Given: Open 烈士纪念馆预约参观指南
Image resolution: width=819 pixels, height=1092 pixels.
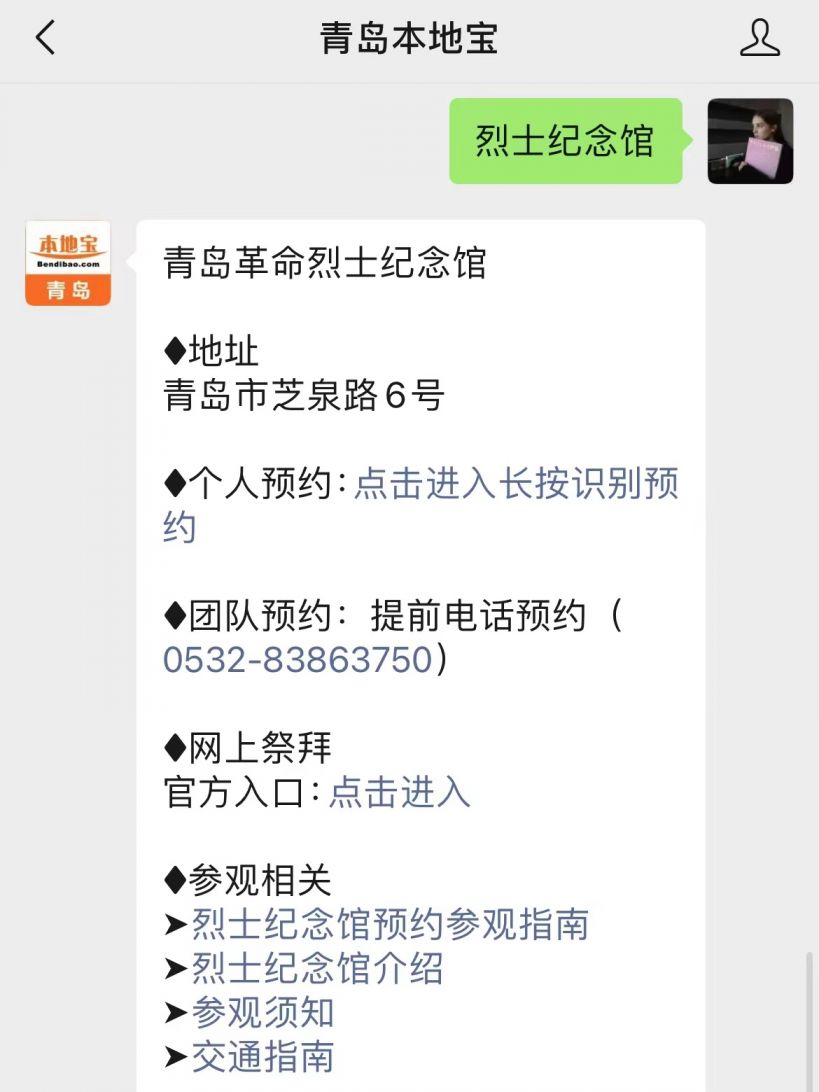Looking at the screenshot, I should pos(390,924).
